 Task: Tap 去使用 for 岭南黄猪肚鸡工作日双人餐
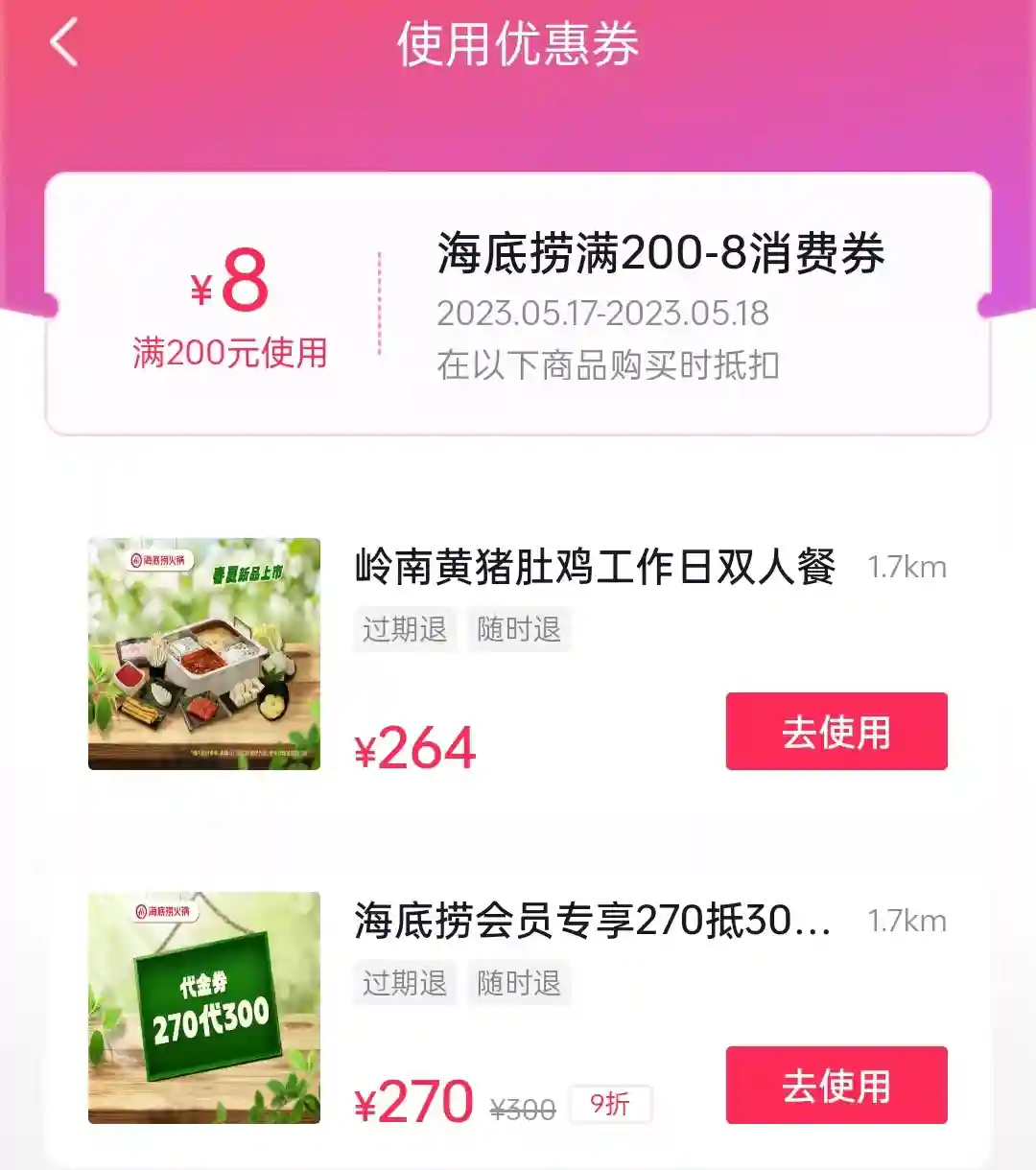836,732
